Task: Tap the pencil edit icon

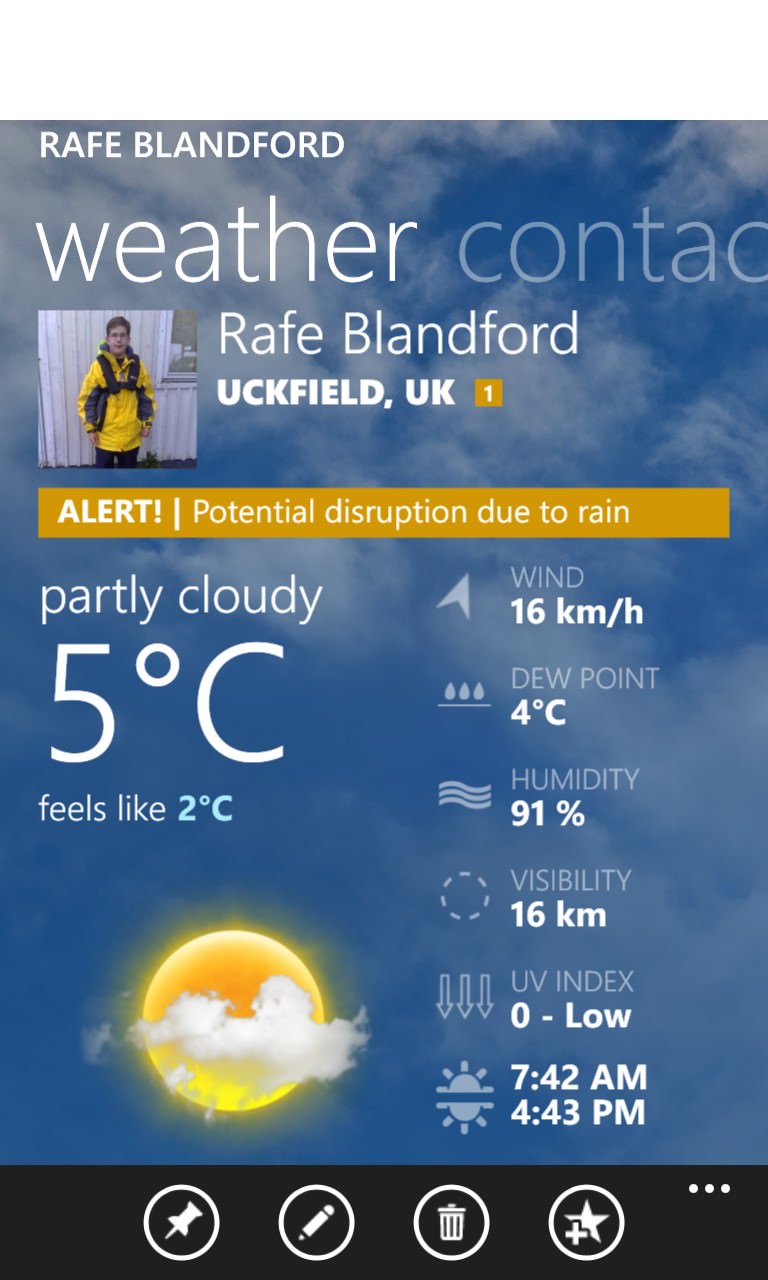Action: (x=316, y=1222)
